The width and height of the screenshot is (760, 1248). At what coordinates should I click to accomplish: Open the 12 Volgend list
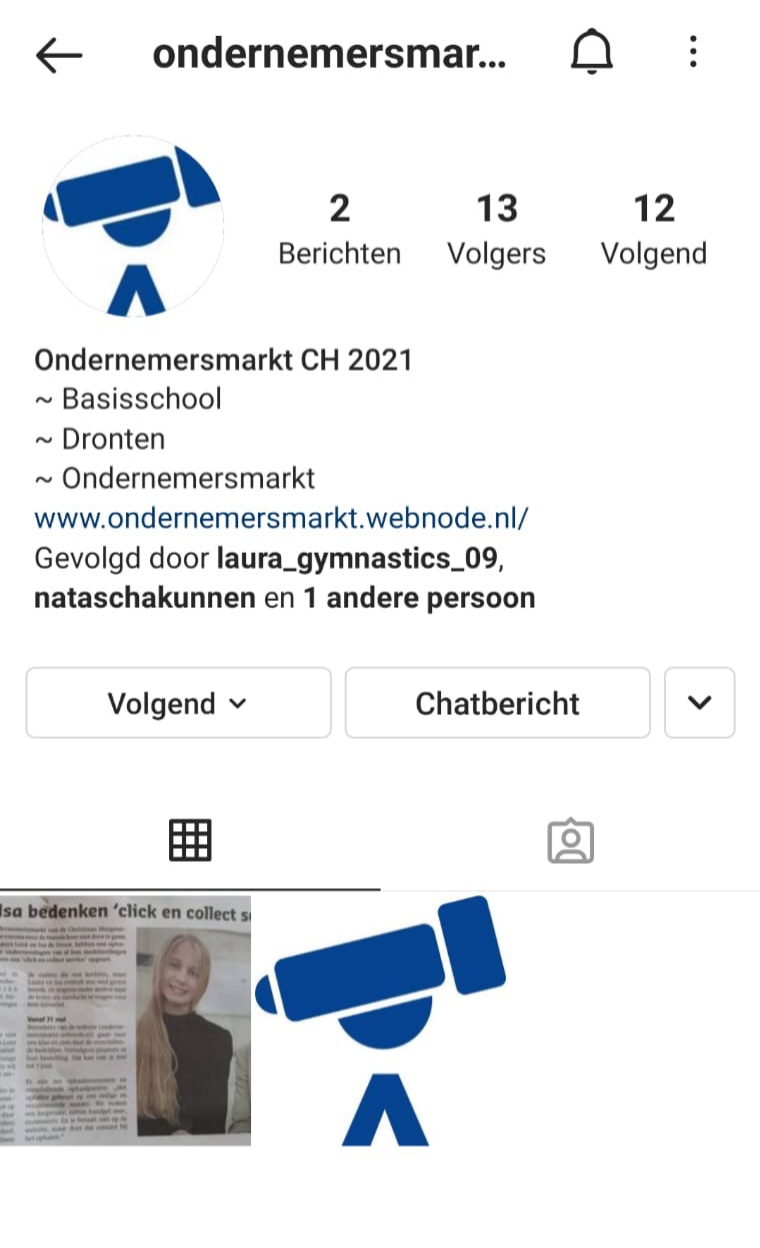[653, 230]
